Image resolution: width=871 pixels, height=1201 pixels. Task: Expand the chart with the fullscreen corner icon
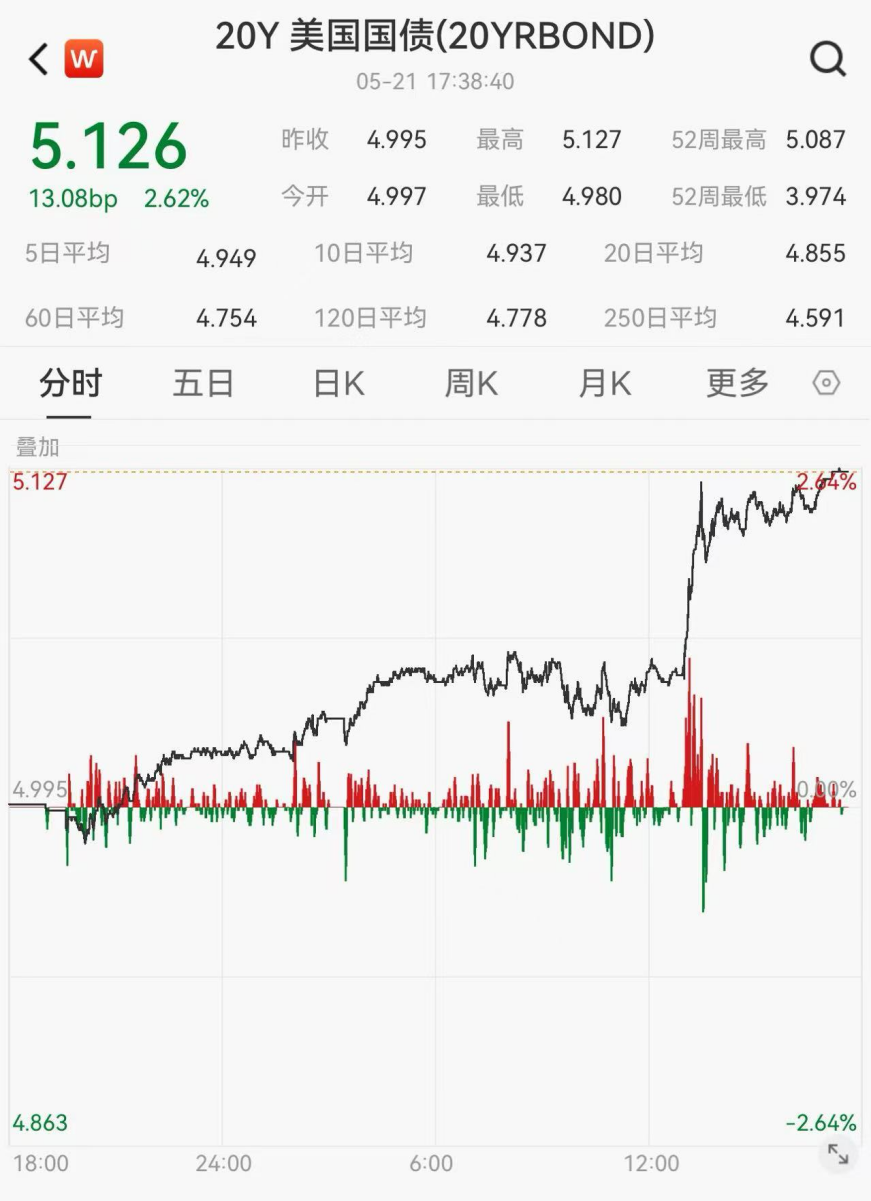point(838,1155)
